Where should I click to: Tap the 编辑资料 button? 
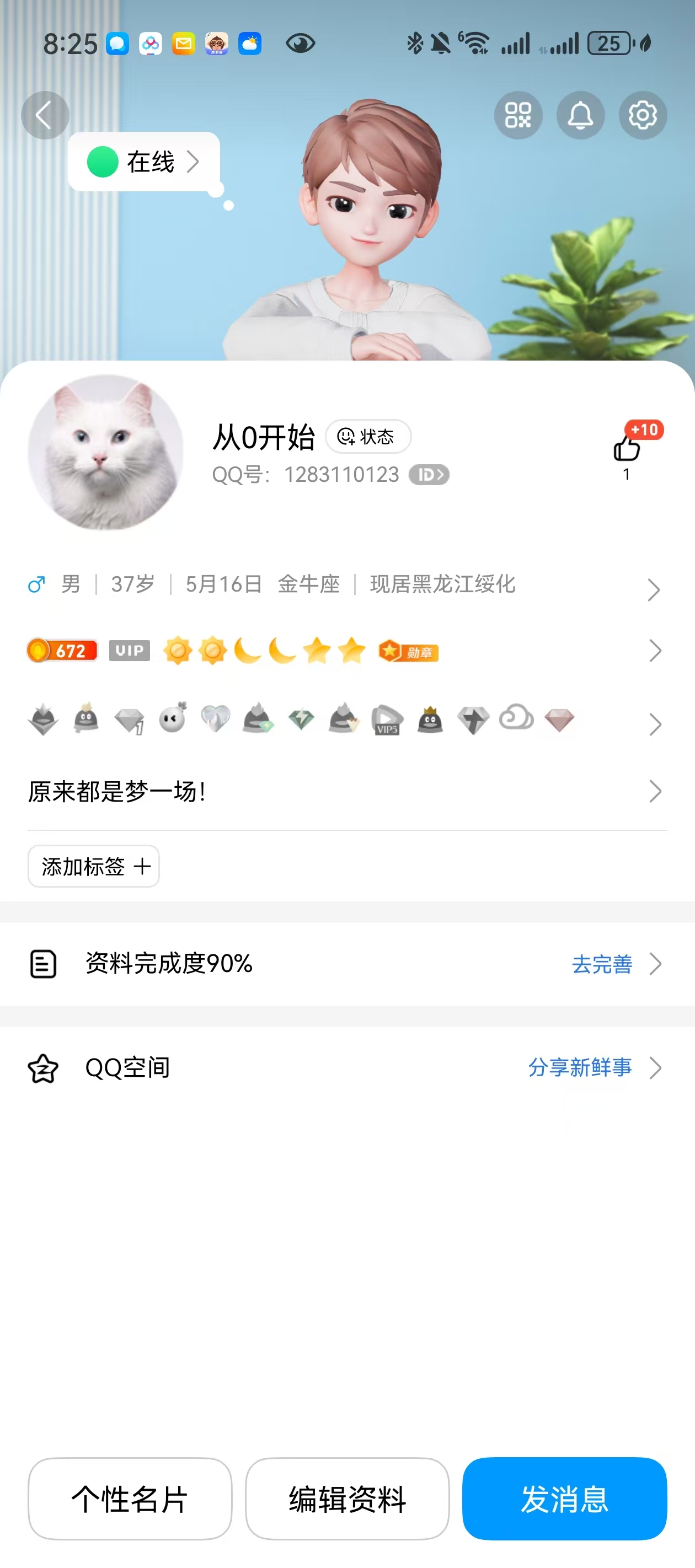(x=347, y=1499)
